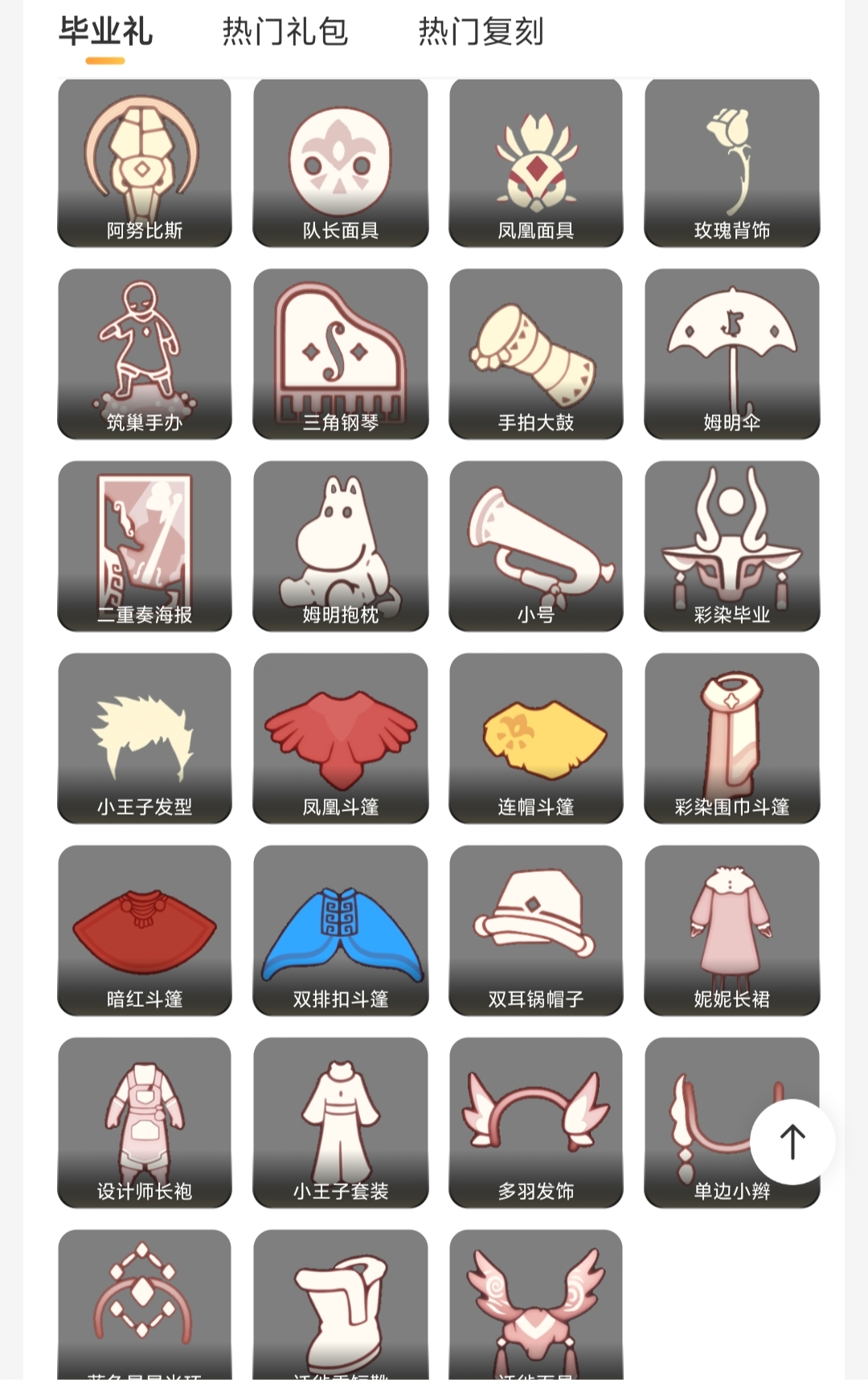Open the 妮妮长裙 item
This screenshot has width=868, height=1396.
pyautogui.click(x=731, y=931)
